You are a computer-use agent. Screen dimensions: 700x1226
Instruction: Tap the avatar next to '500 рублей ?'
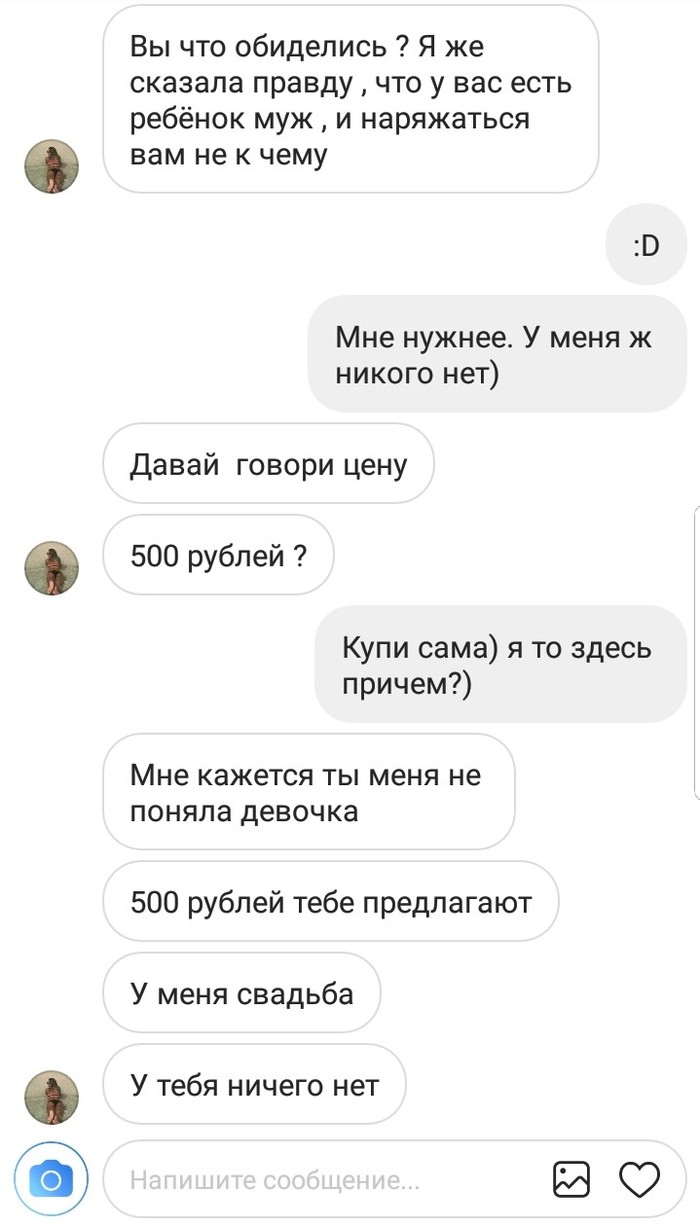[51, 568]
